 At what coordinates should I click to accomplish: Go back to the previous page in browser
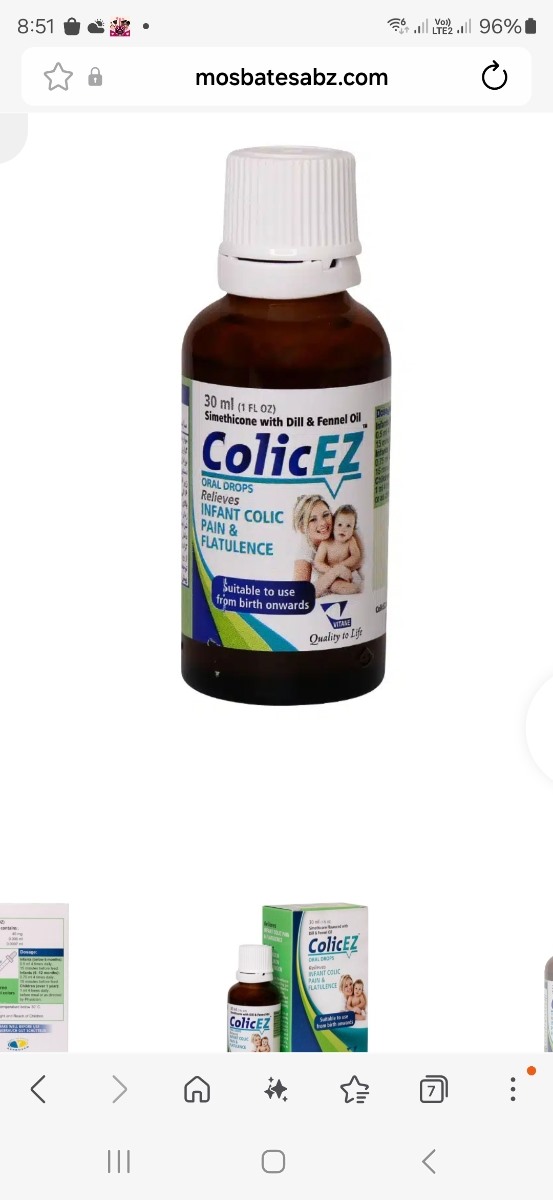point(38,1089)
